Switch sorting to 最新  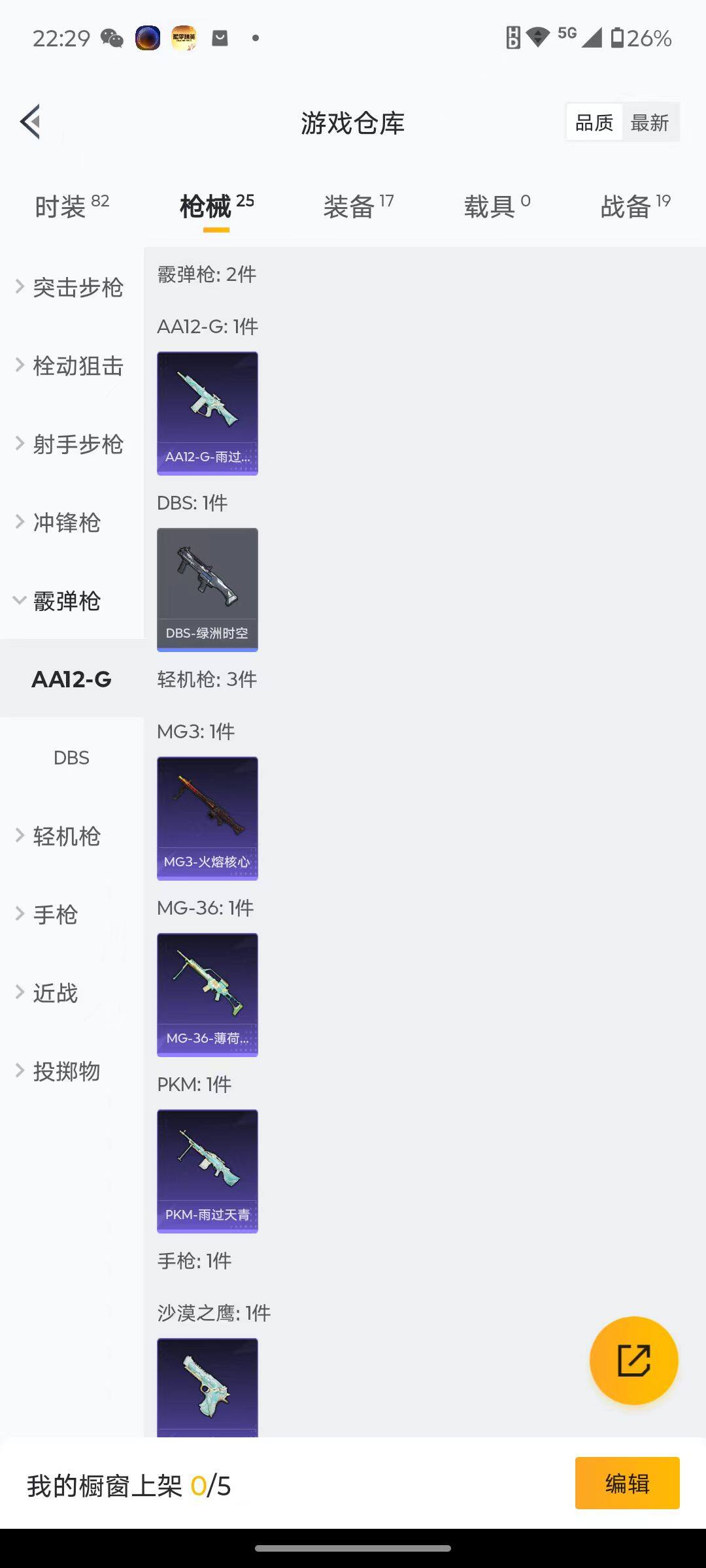[650, 122]
